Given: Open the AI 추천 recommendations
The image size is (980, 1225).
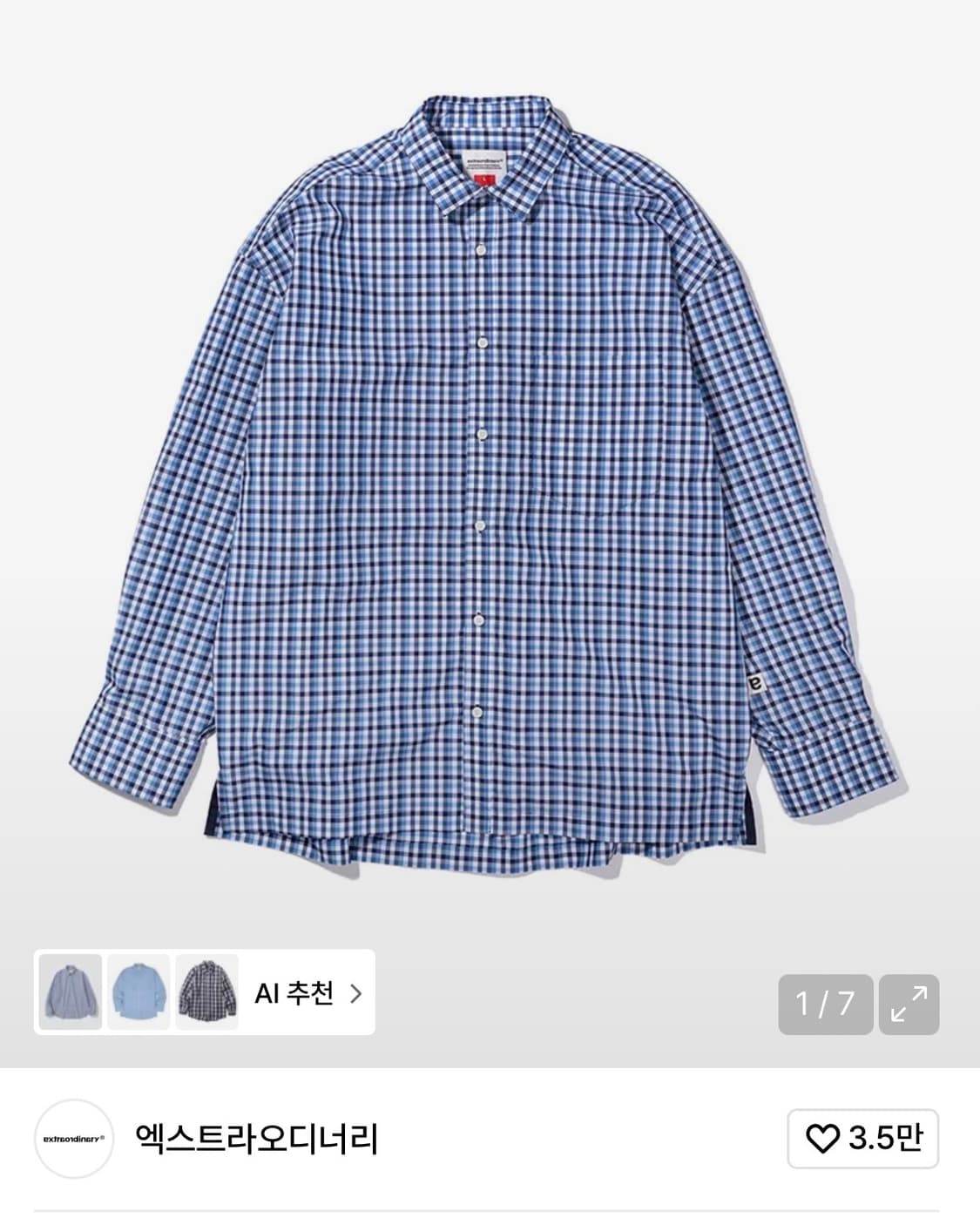Looking at the screenshot, I should coord(307,993).
